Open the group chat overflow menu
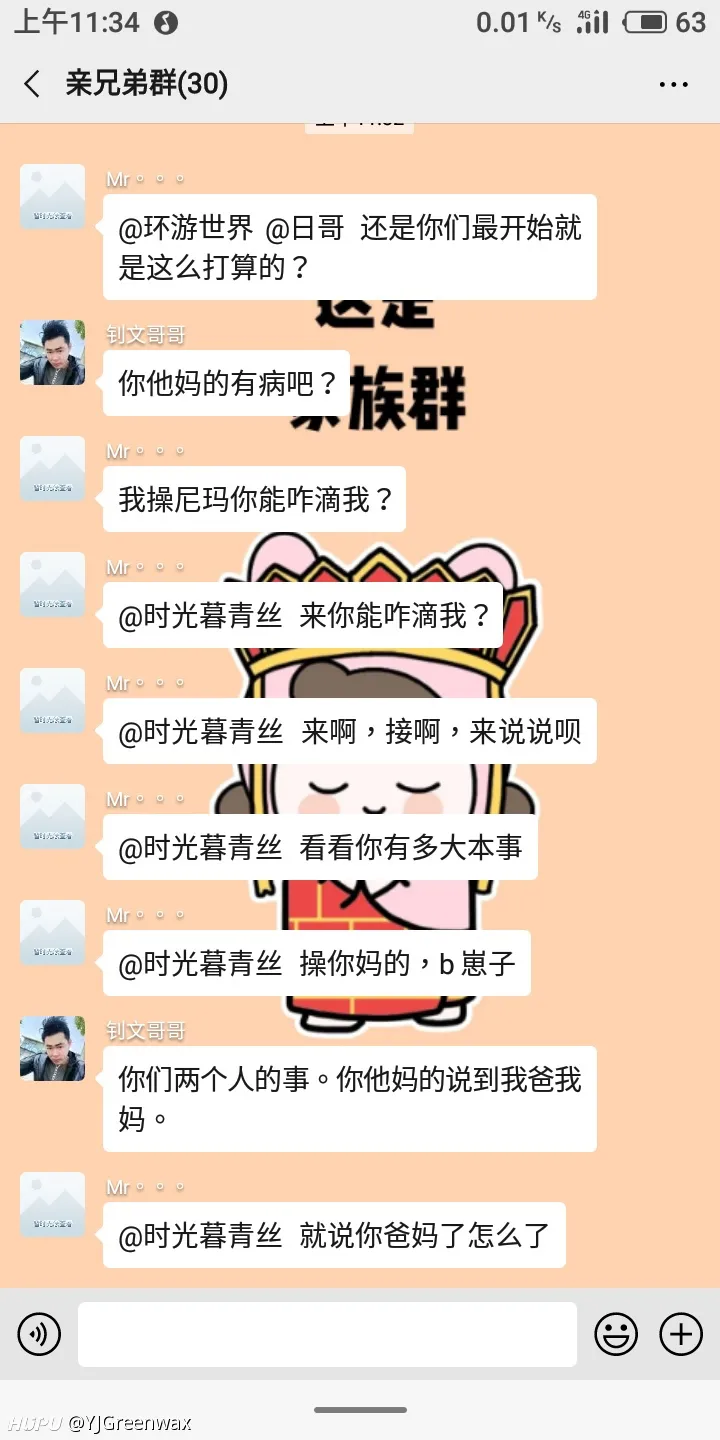This screenshot has height=1440, width=720. [x=673, y=85]
